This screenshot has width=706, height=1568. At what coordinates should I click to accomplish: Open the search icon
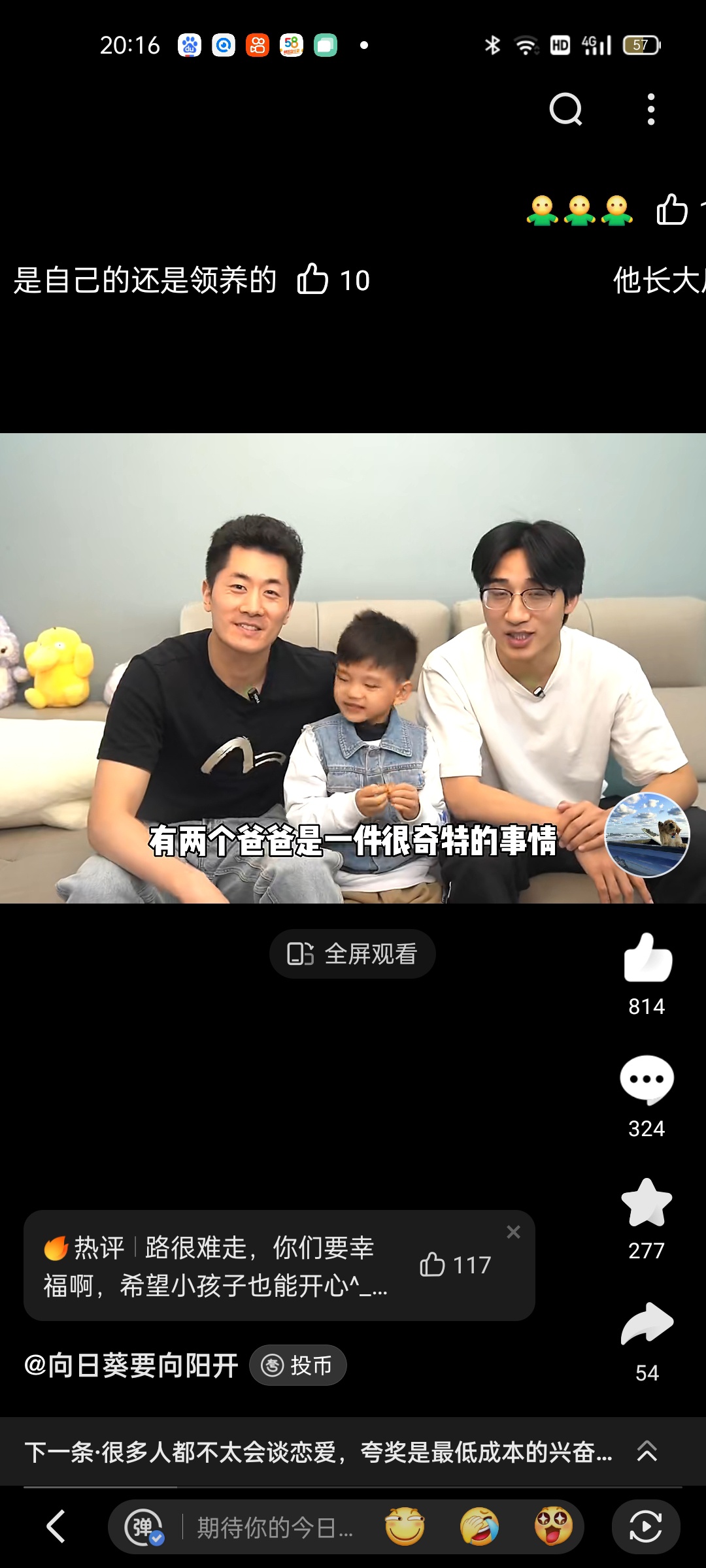[566, 109]
